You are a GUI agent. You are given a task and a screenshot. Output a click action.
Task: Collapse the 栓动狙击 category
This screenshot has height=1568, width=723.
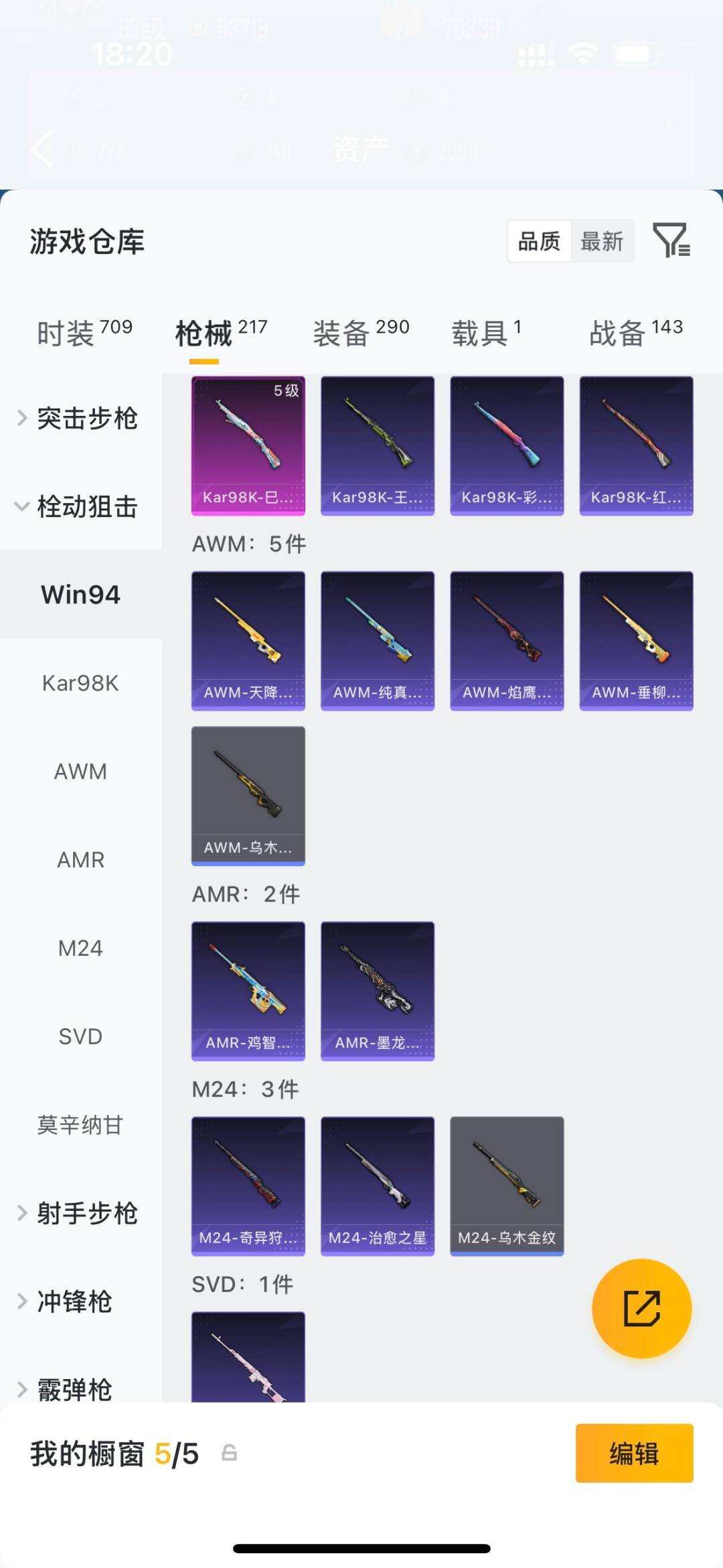click(x=79, y=507)
